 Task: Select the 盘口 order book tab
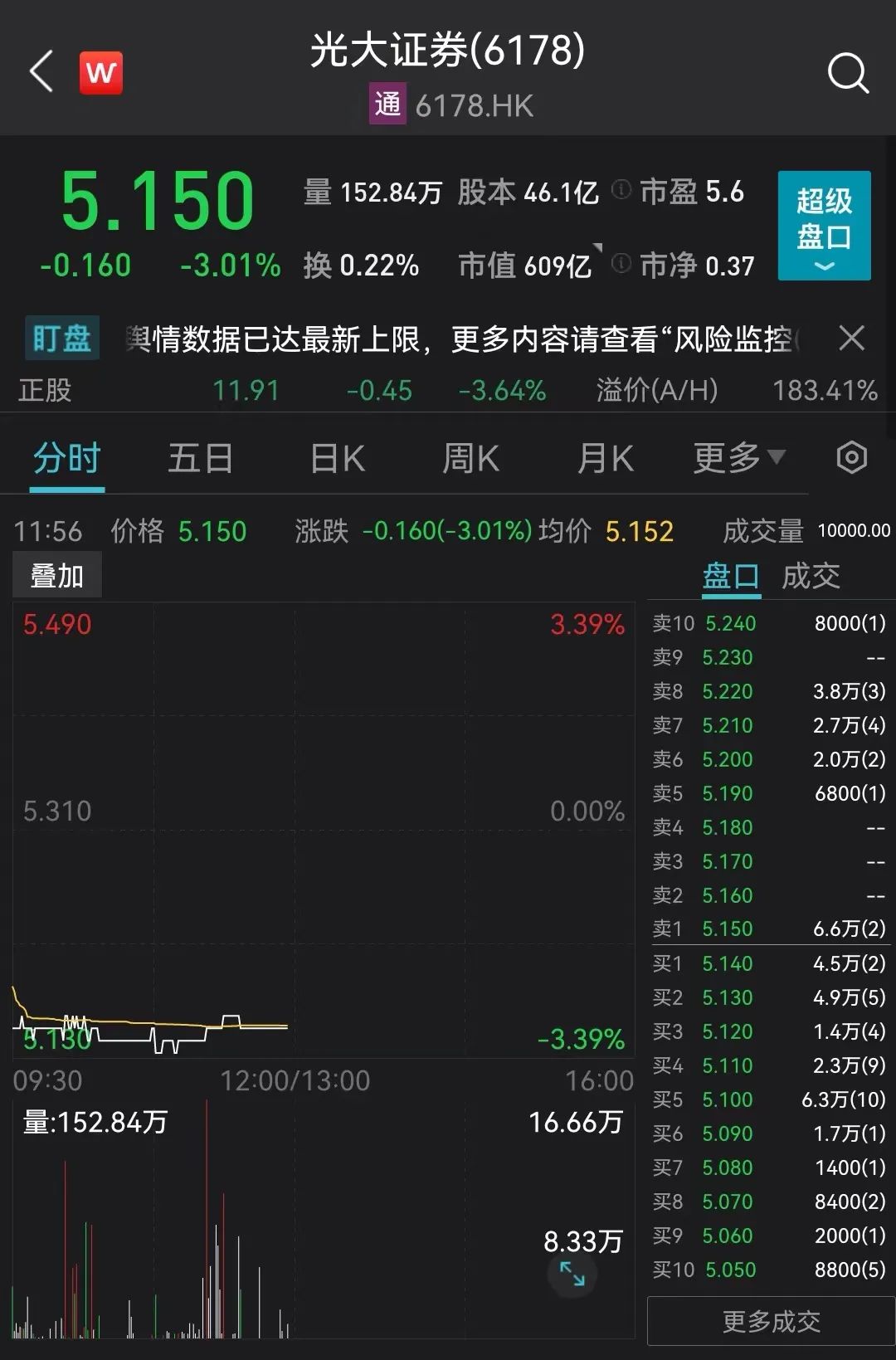coord(730,576)
